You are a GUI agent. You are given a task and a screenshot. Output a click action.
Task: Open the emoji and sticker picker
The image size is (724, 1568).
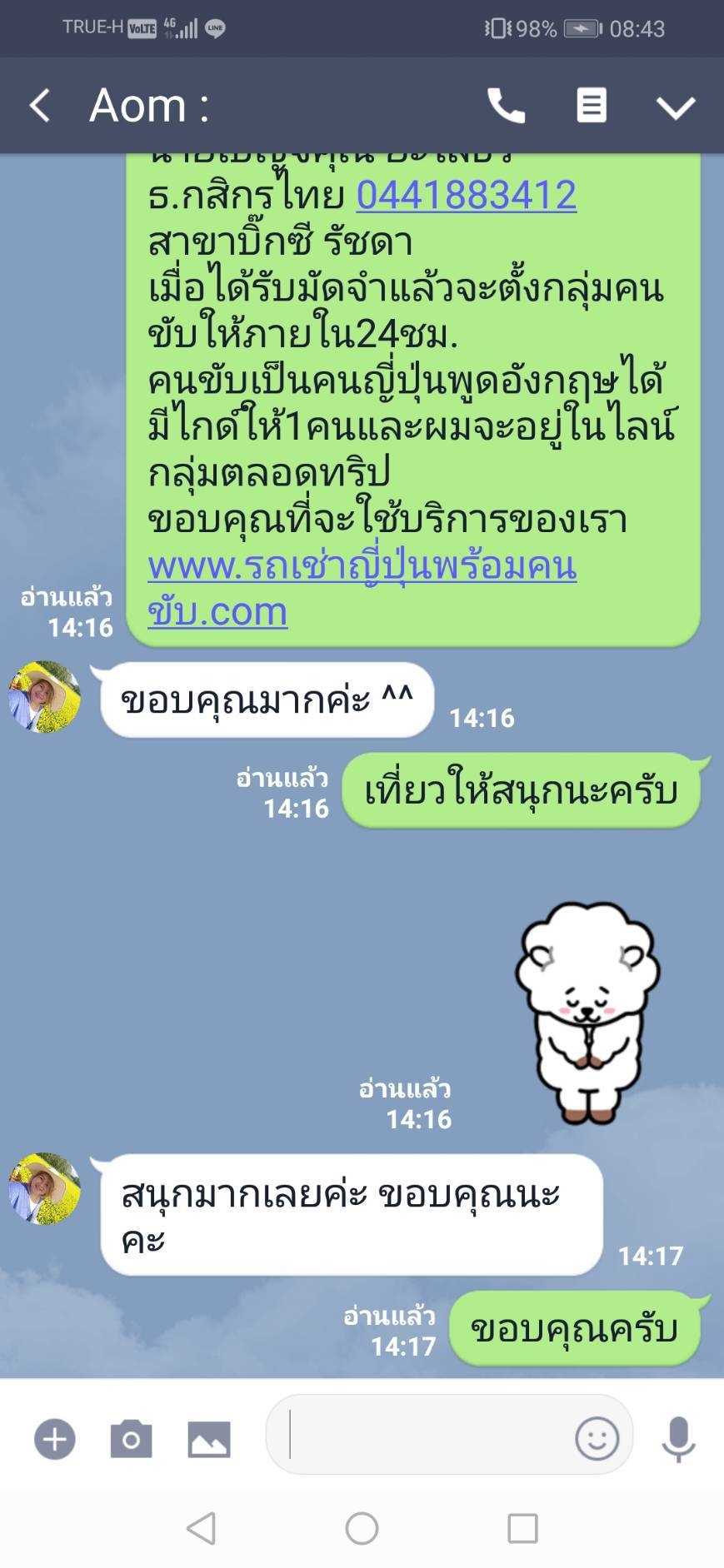click(597, 1438)
